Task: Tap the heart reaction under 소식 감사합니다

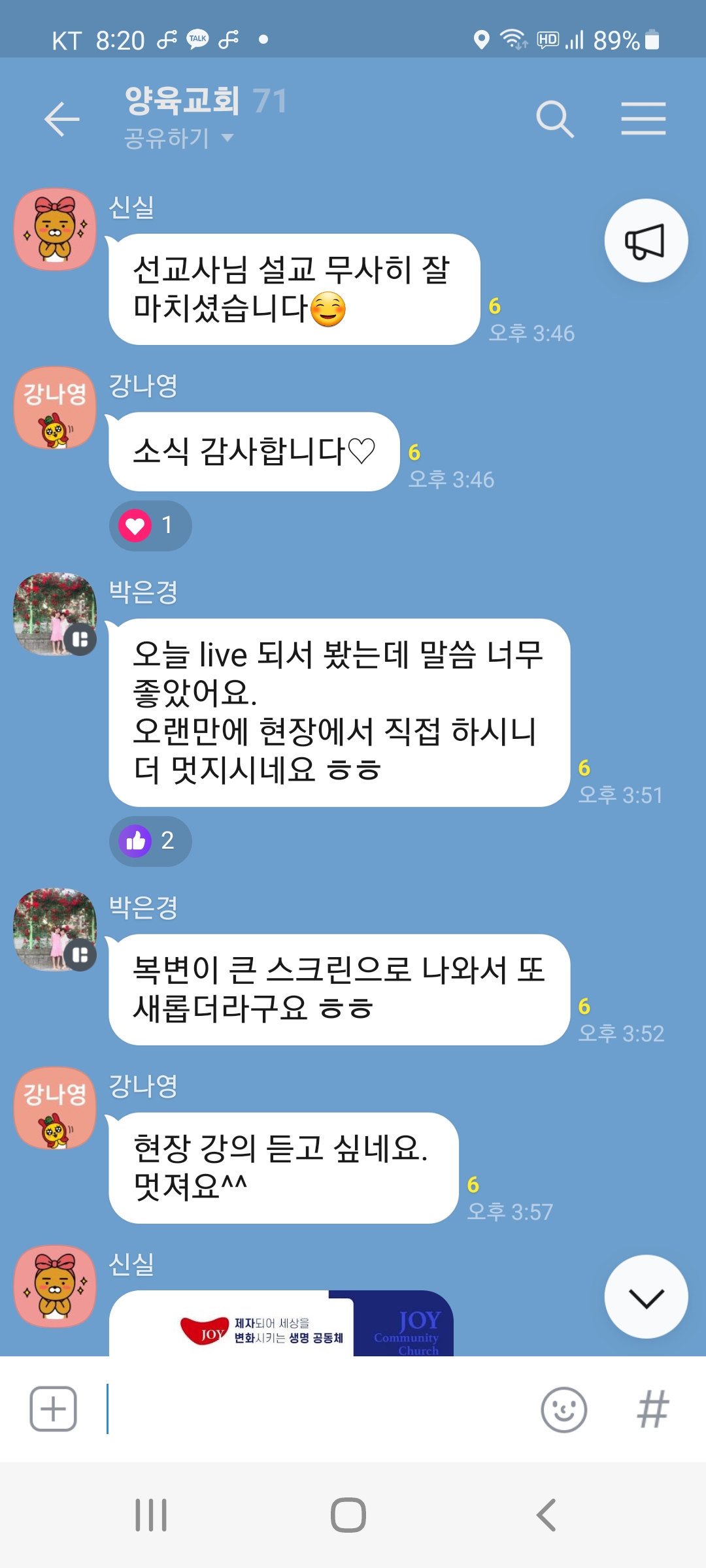Action: point(150,525)
